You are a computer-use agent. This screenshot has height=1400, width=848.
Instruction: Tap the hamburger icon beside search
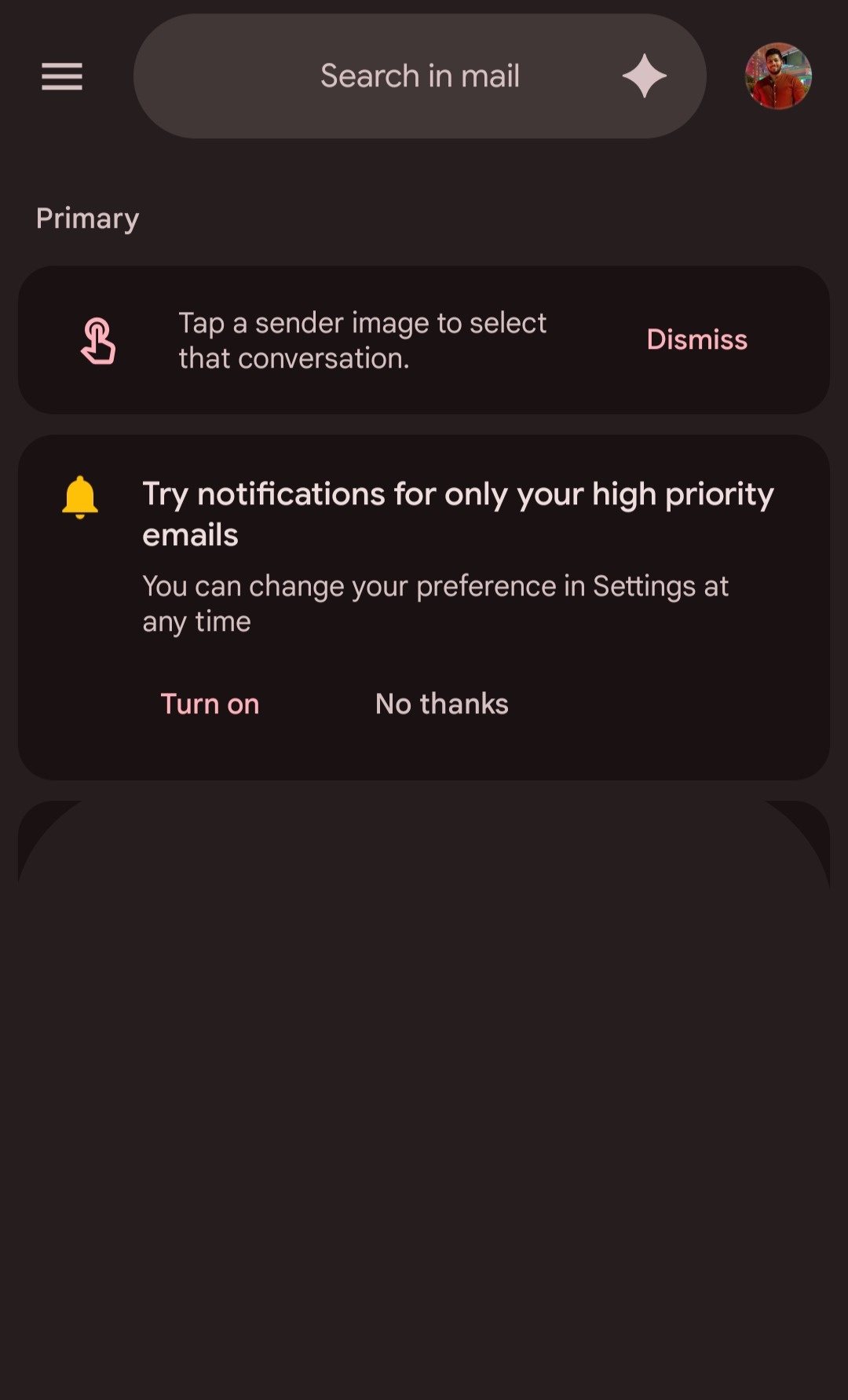pos(61,76)
